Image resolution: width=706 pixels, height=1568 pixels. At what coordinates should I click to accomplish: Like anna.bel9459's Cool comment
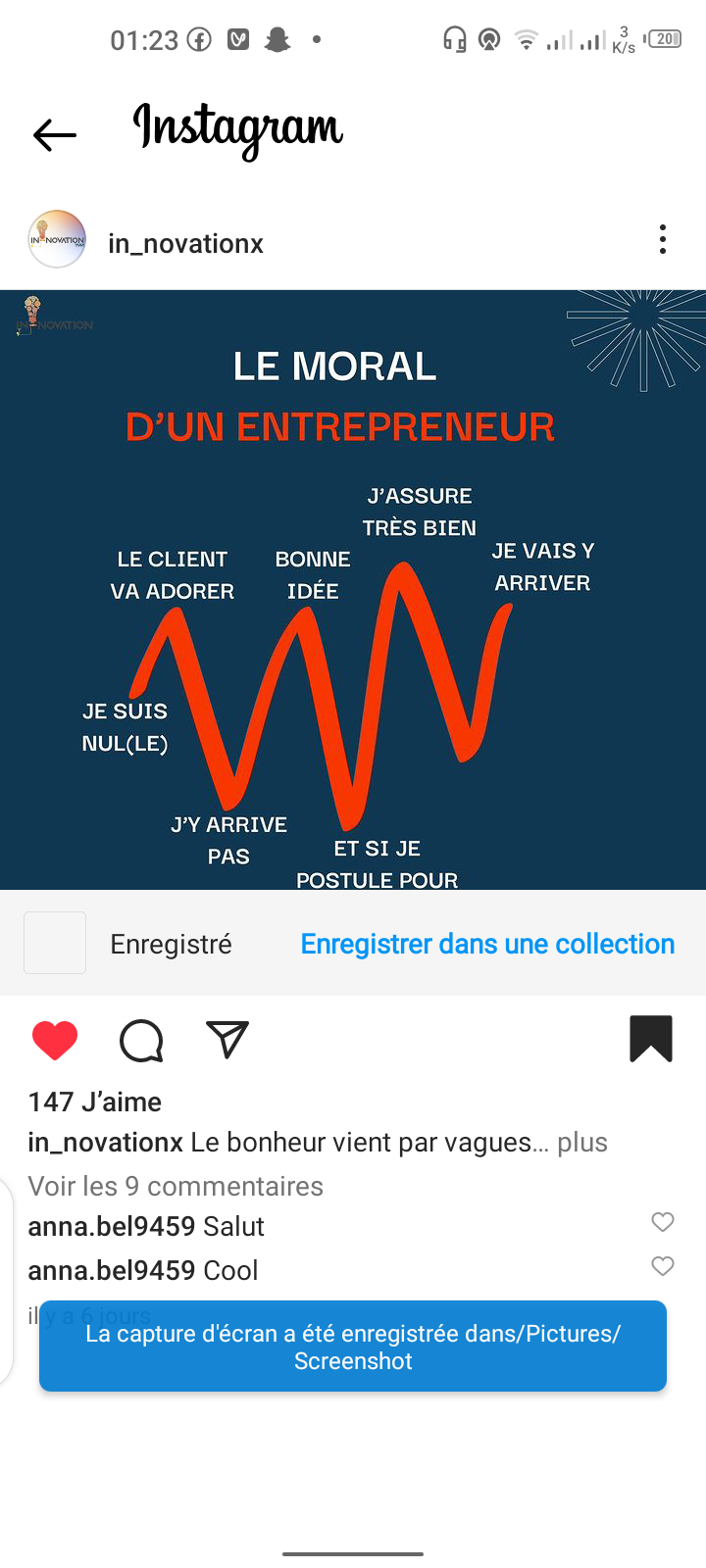pyautogui.click(x=663, y=1266)
